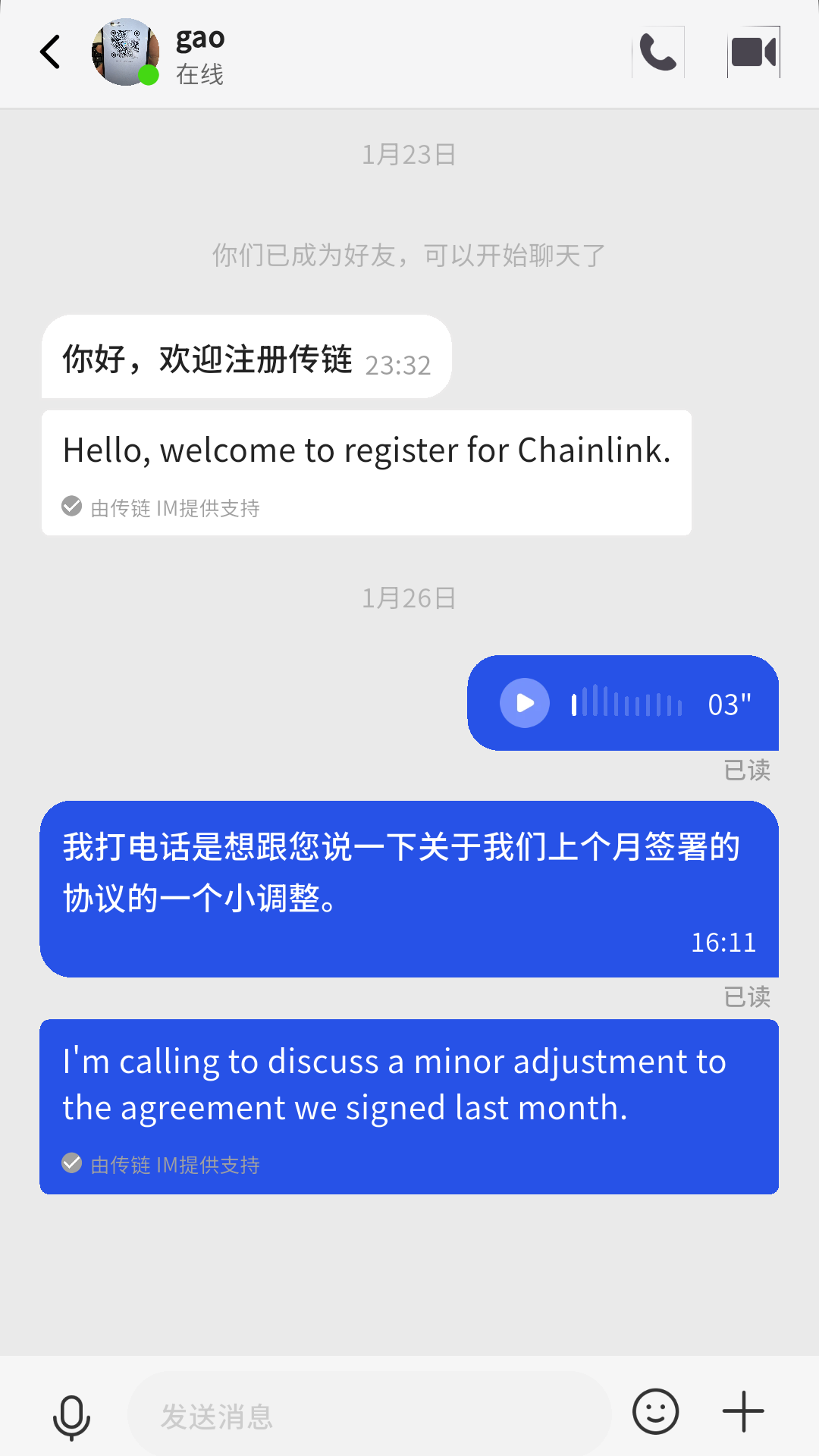Tap the microphone to record voice
Screen dimensions: 819x1456
click(71, 1417)
